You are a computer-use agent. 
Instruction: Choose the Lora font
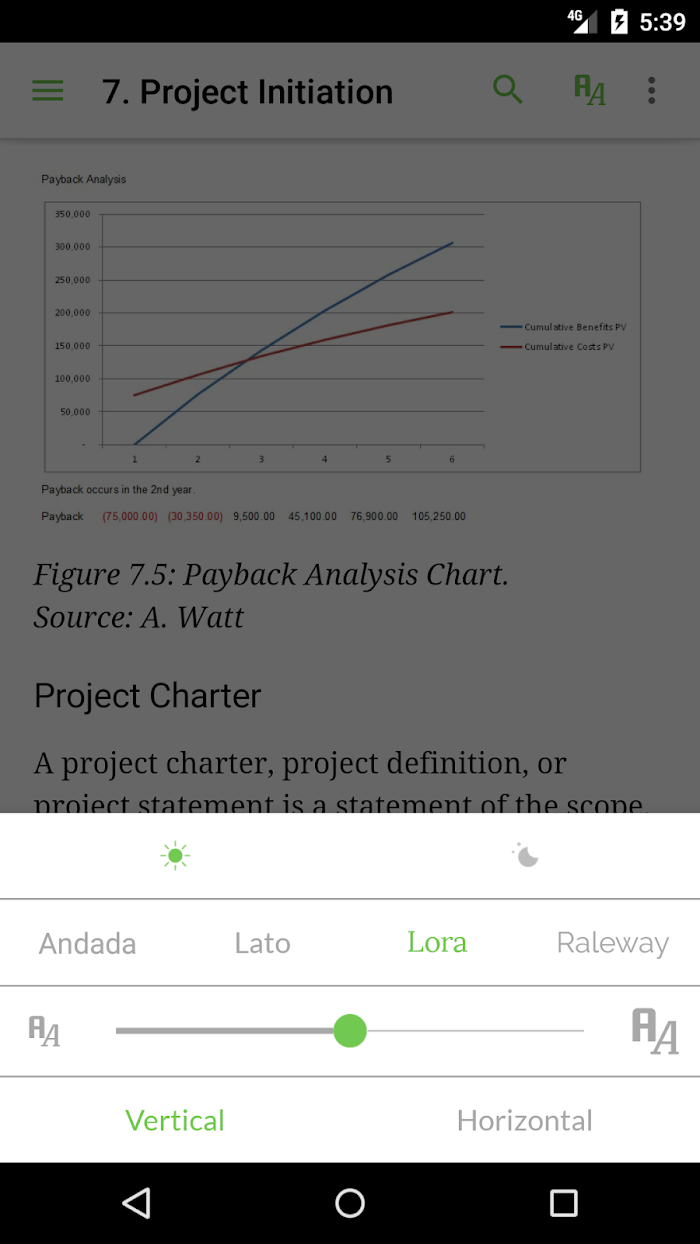click(x=437, y=942)
